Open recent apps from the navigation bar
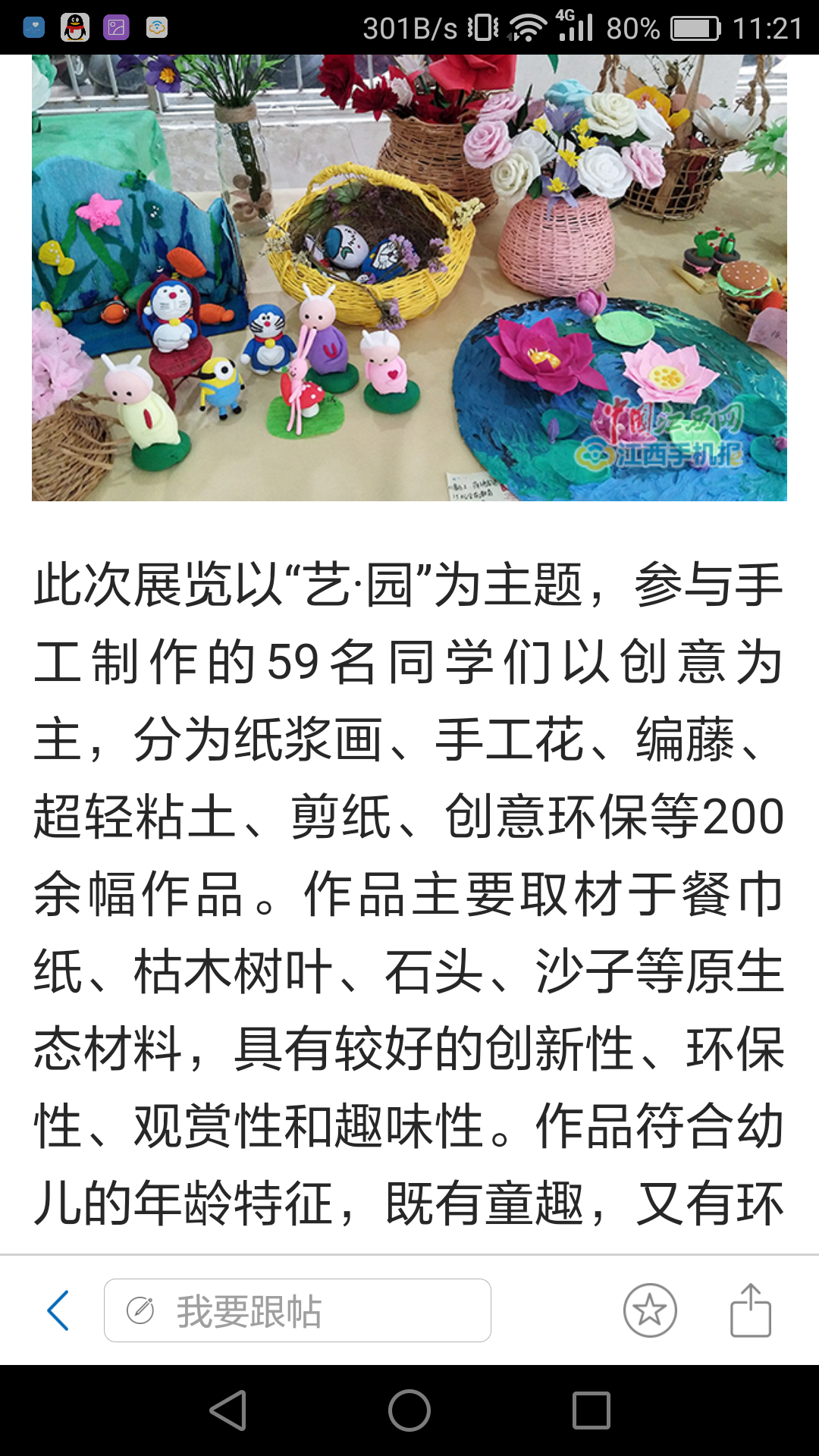 (x=591, y=1410)
